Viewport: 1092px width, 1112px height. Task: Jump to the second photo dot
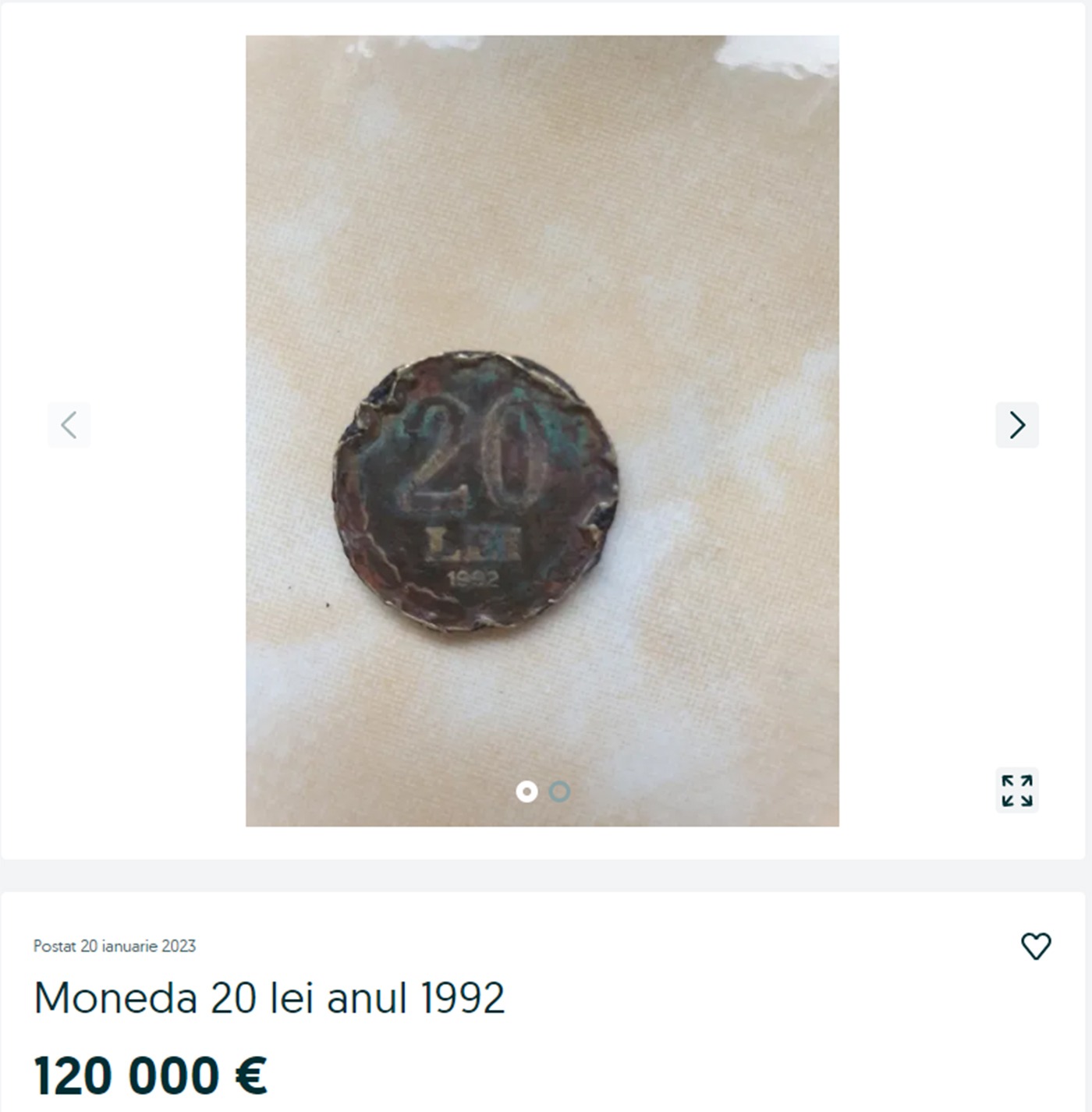[559, 792]
